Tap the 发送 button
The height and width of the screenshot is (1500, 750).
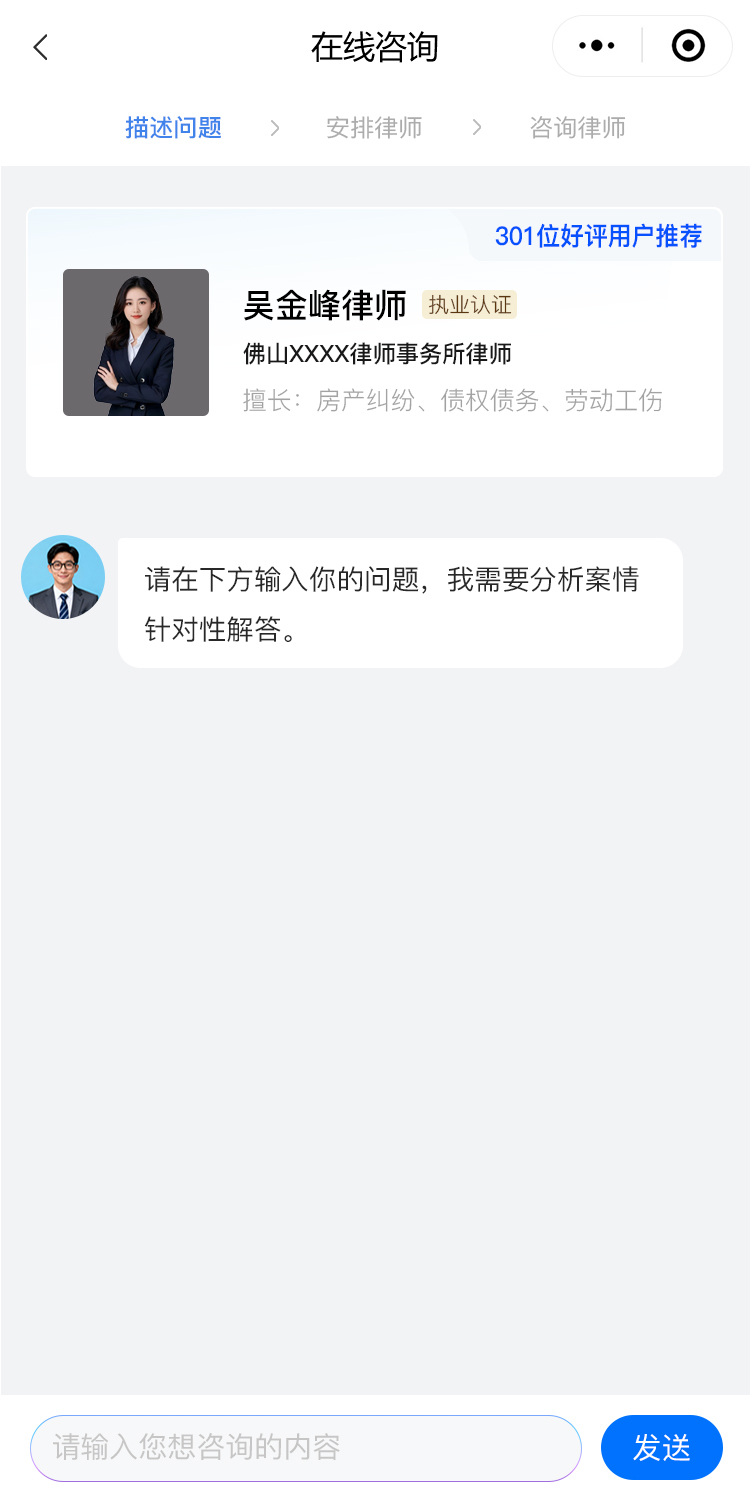[661, 1447]
